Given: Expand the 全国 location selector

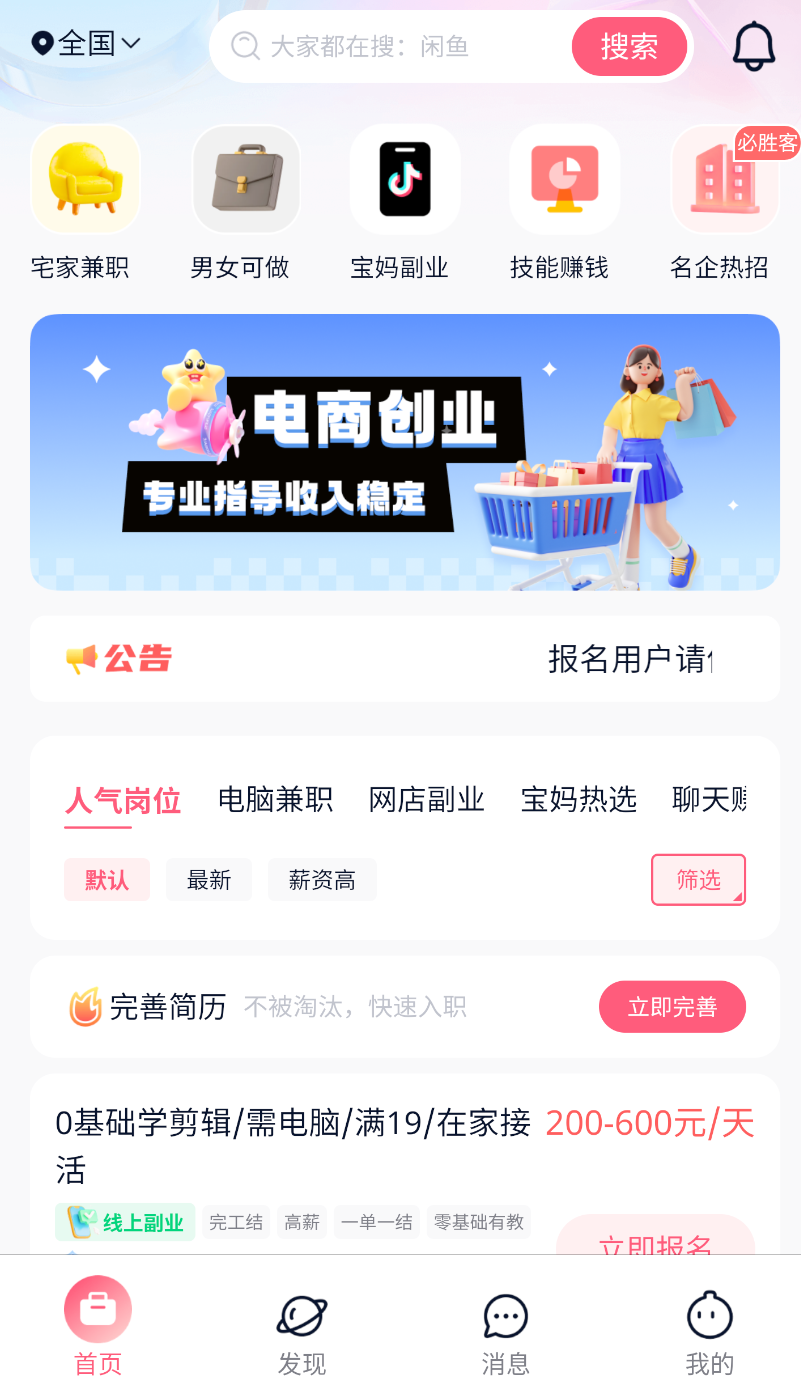Looking at the screenshot, I should pos(84,43).
